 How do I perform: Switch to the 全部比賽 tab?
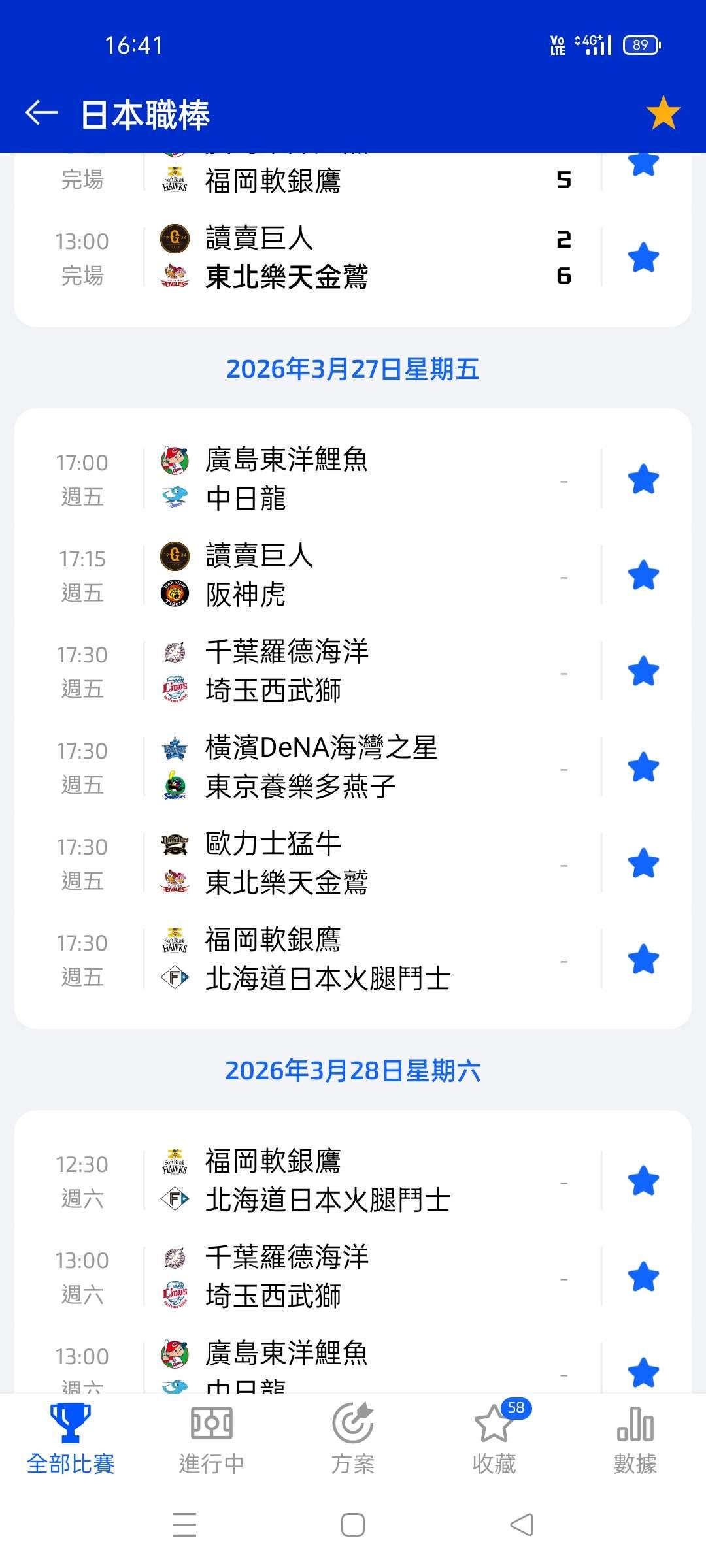71,1439
